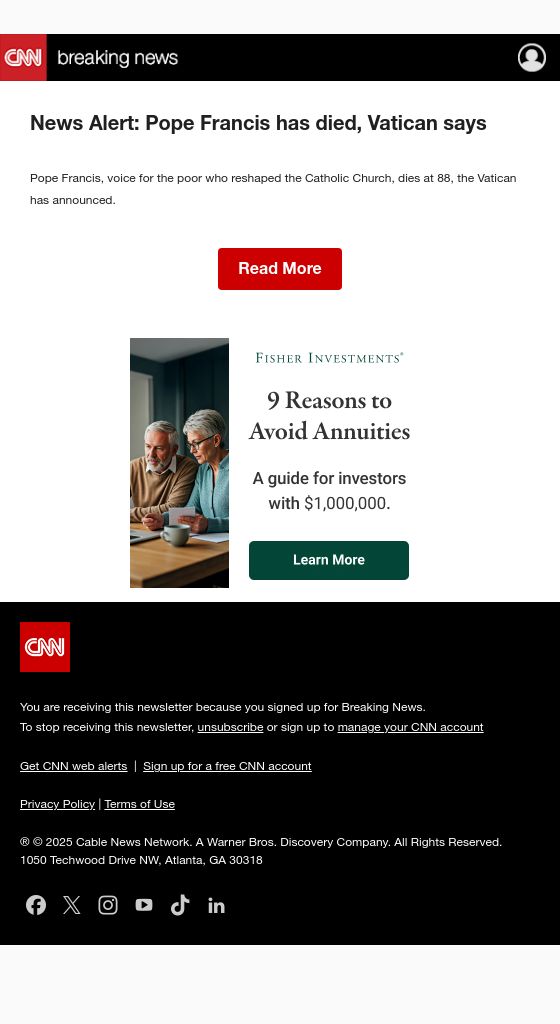Screen dimensions: 560x1024
Task: Visit CNN's Facebook page
Action: tap(36, 904)
